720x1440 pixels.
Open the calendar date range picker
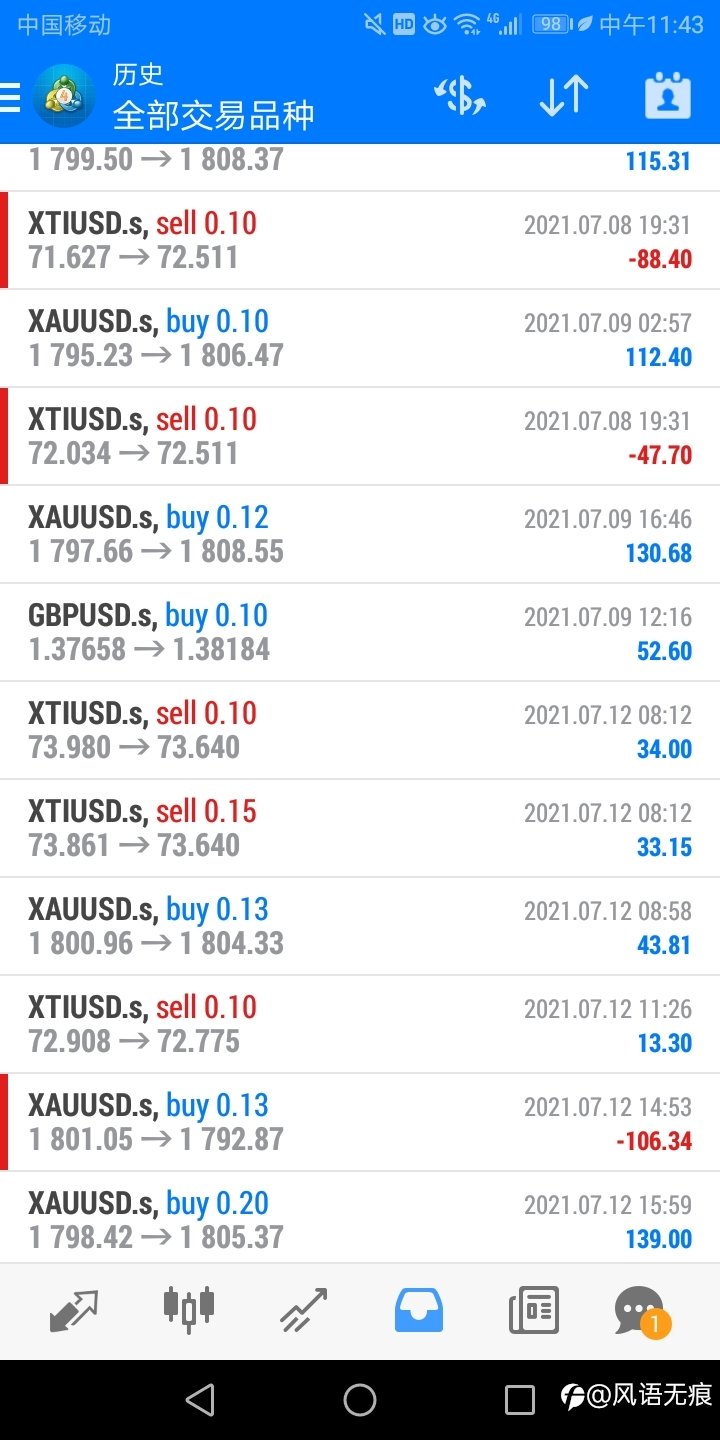tap(668, 96)
